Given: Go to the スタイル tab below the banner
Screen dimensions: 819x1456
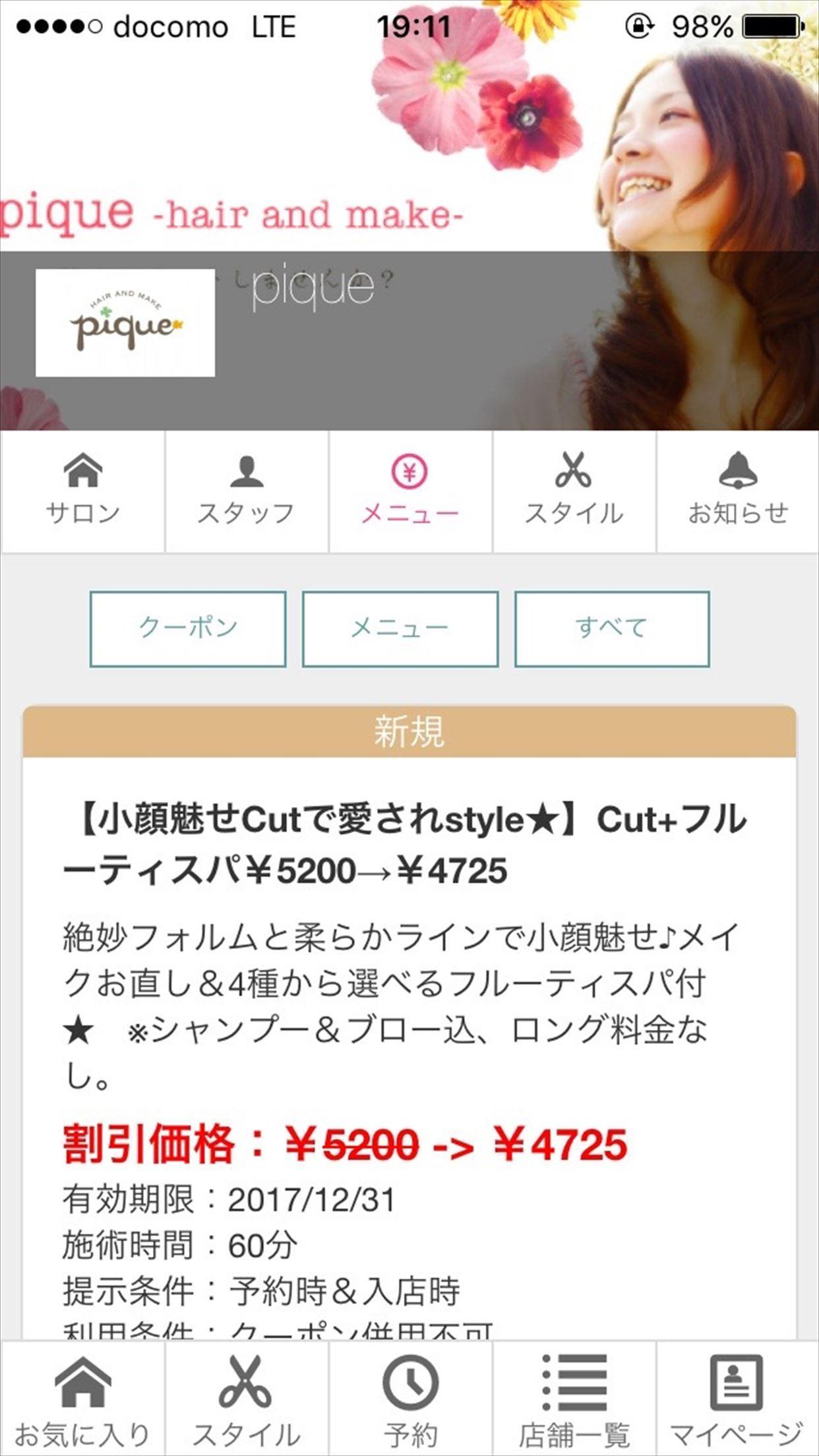Looking at the screenshot, I should pyautogui.click(x=574, y=491).
